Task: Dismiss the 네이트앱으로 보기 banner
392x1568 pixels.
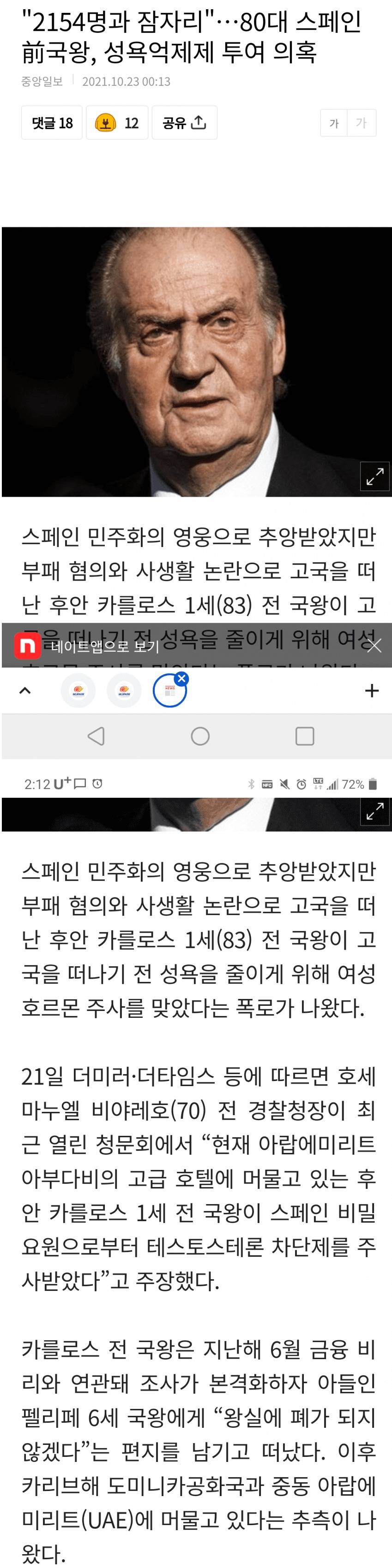Action: [374, 646]
